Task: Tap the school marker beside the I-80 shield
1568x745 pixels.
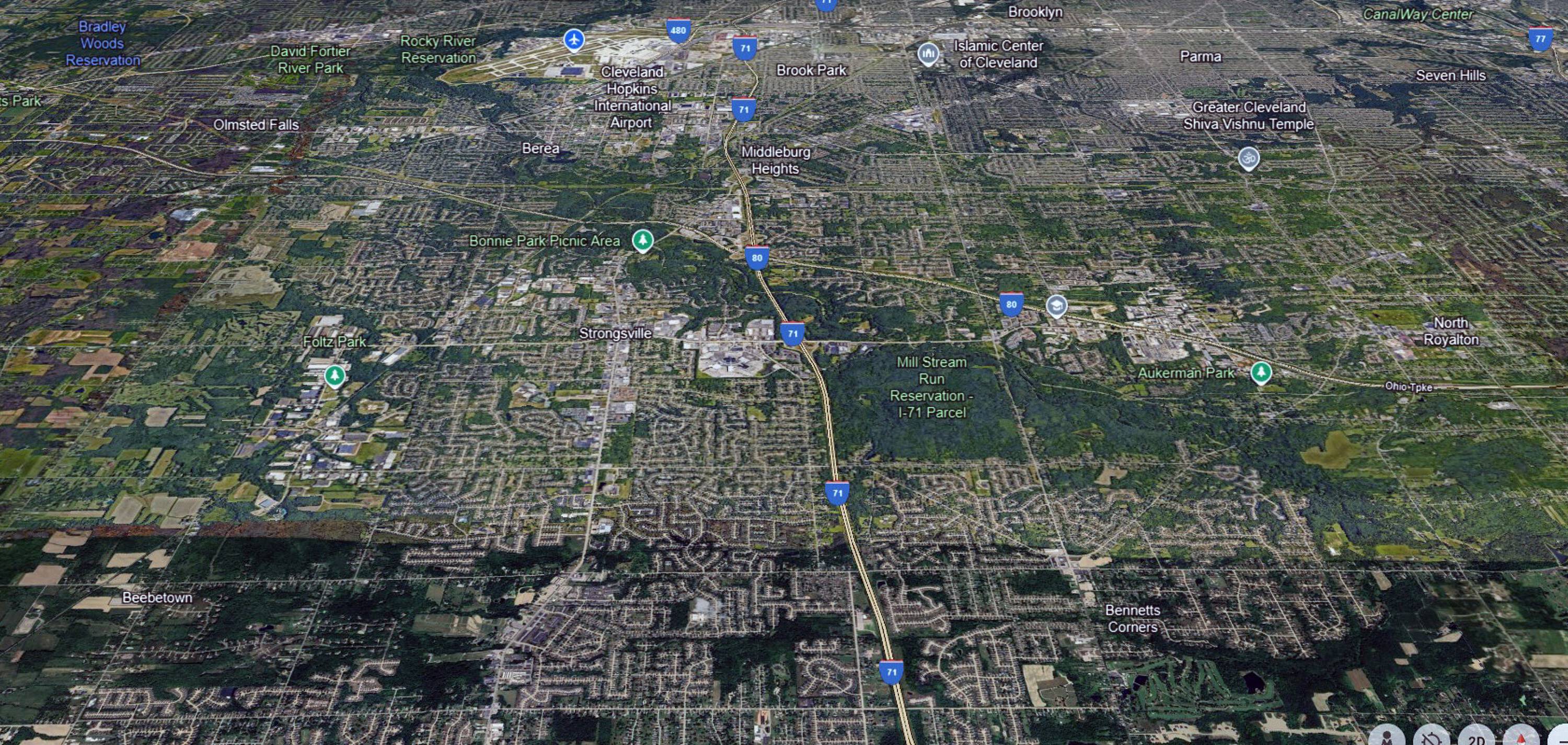Action: (x=1056, y=306)
